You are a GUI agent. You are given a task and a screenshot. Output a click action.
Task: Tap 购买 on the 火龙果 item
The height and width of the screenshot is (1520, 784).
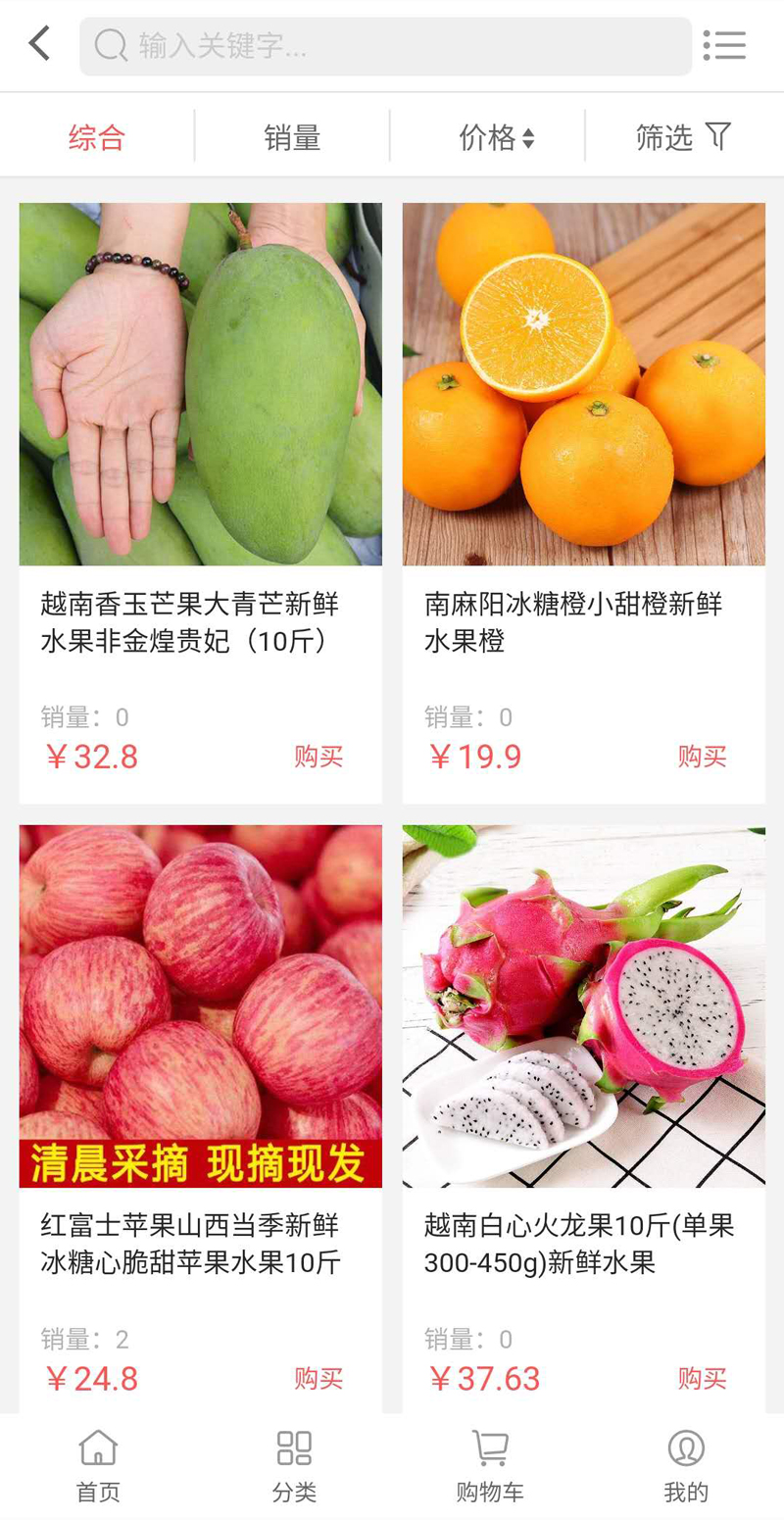[702, 1379]
